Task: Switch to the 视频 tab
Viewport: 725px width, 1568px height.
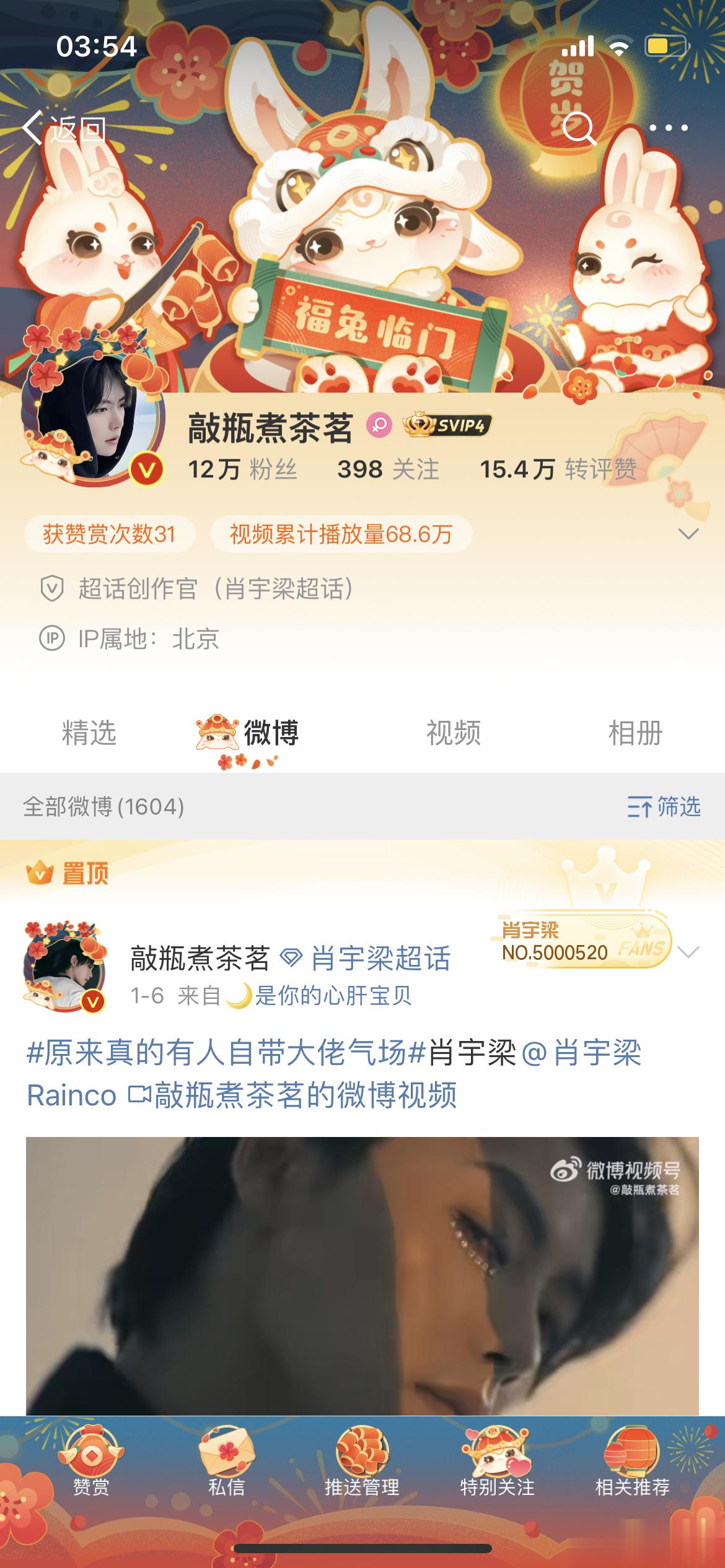Action: coord(454,733)
